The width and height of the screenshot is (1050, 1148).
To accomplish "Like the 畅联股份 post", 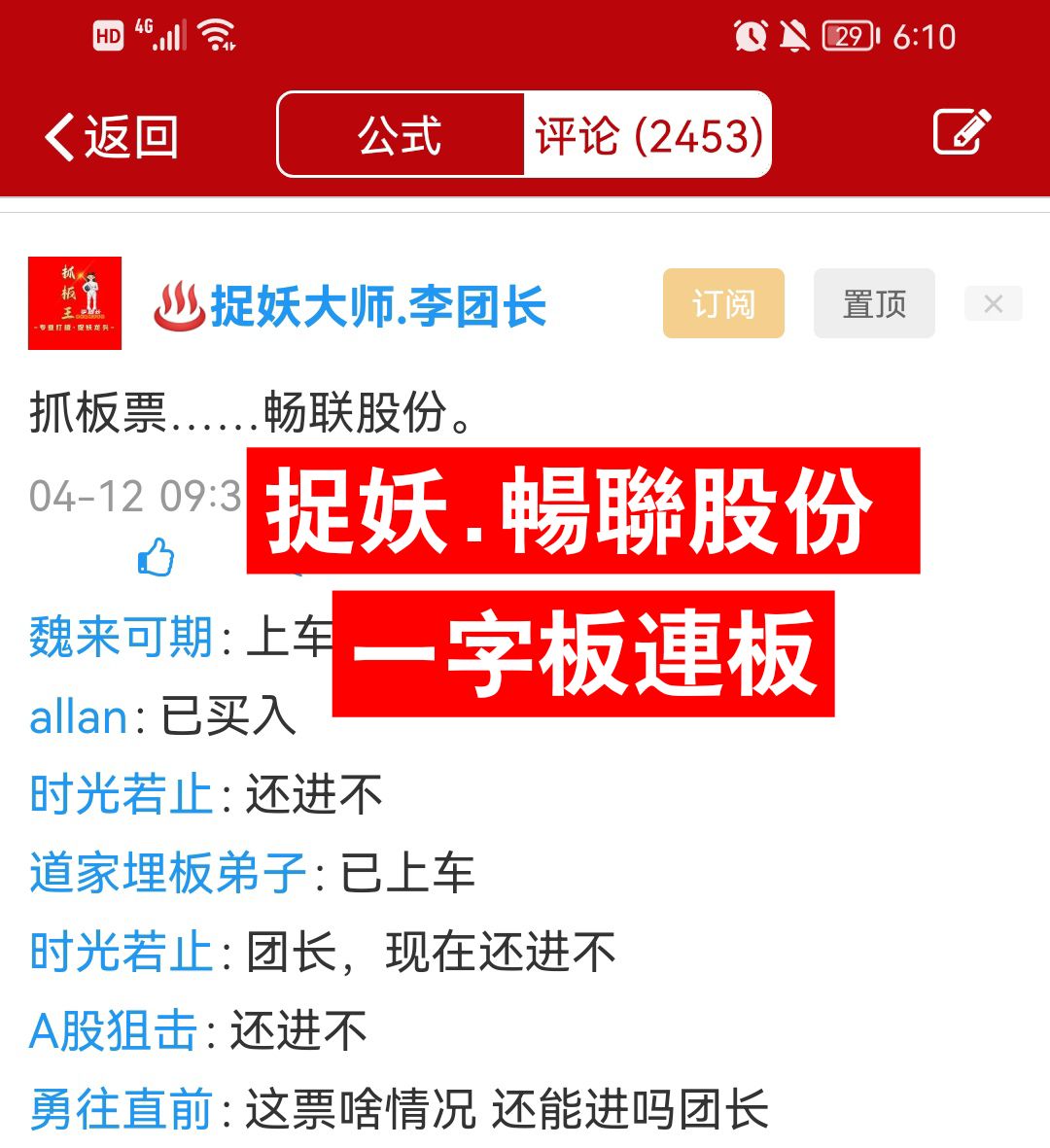I will [156, 557].
